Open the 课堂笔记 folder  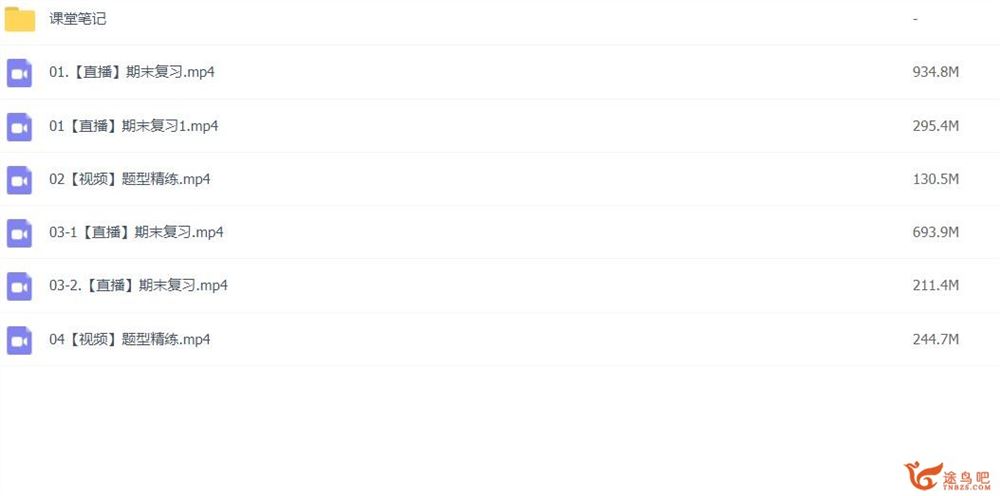[78, 19]
